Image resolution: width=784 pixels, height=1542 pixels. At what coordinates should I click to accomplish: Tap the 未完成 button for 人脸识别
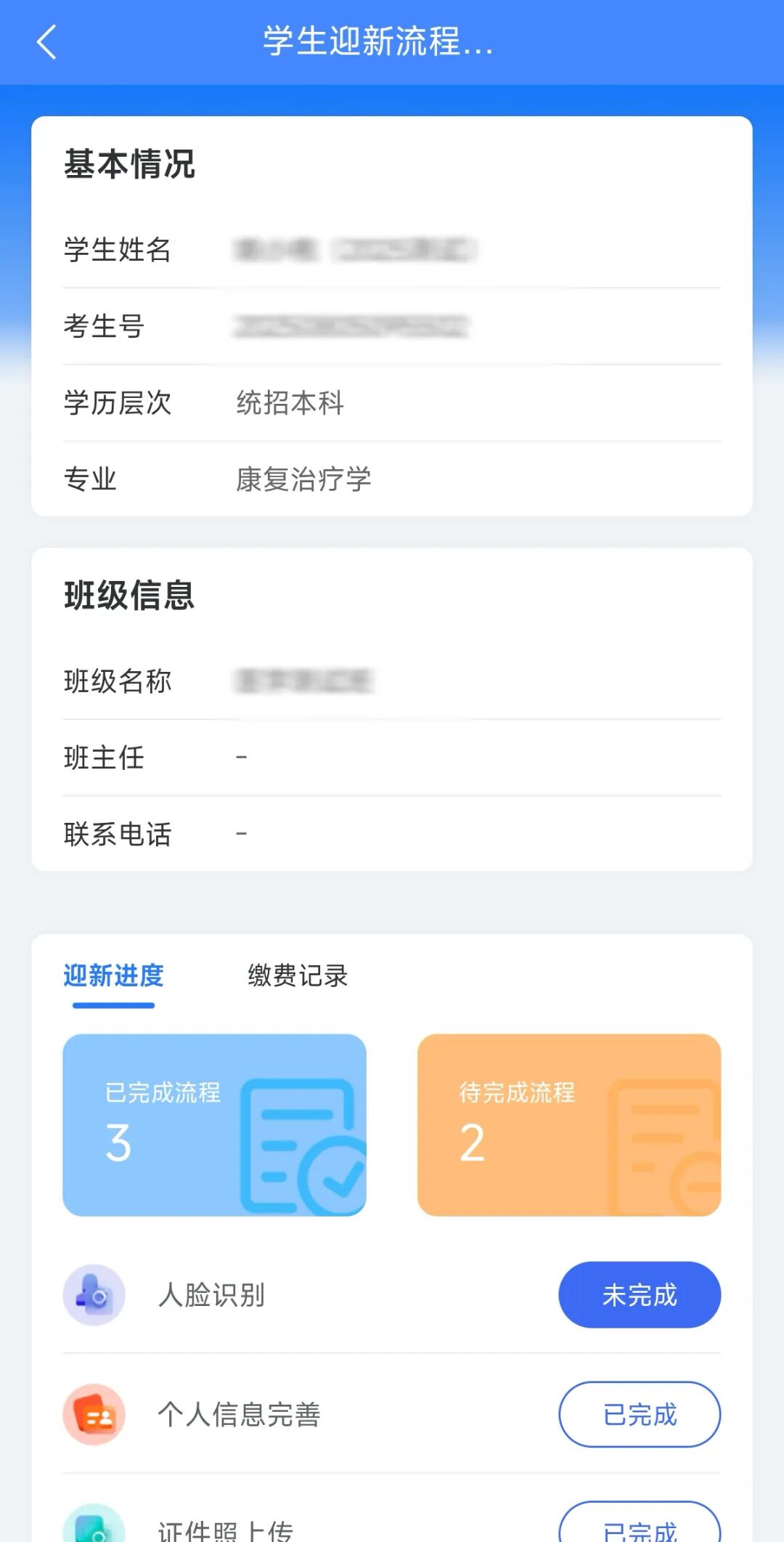[x=640, y=1294]
